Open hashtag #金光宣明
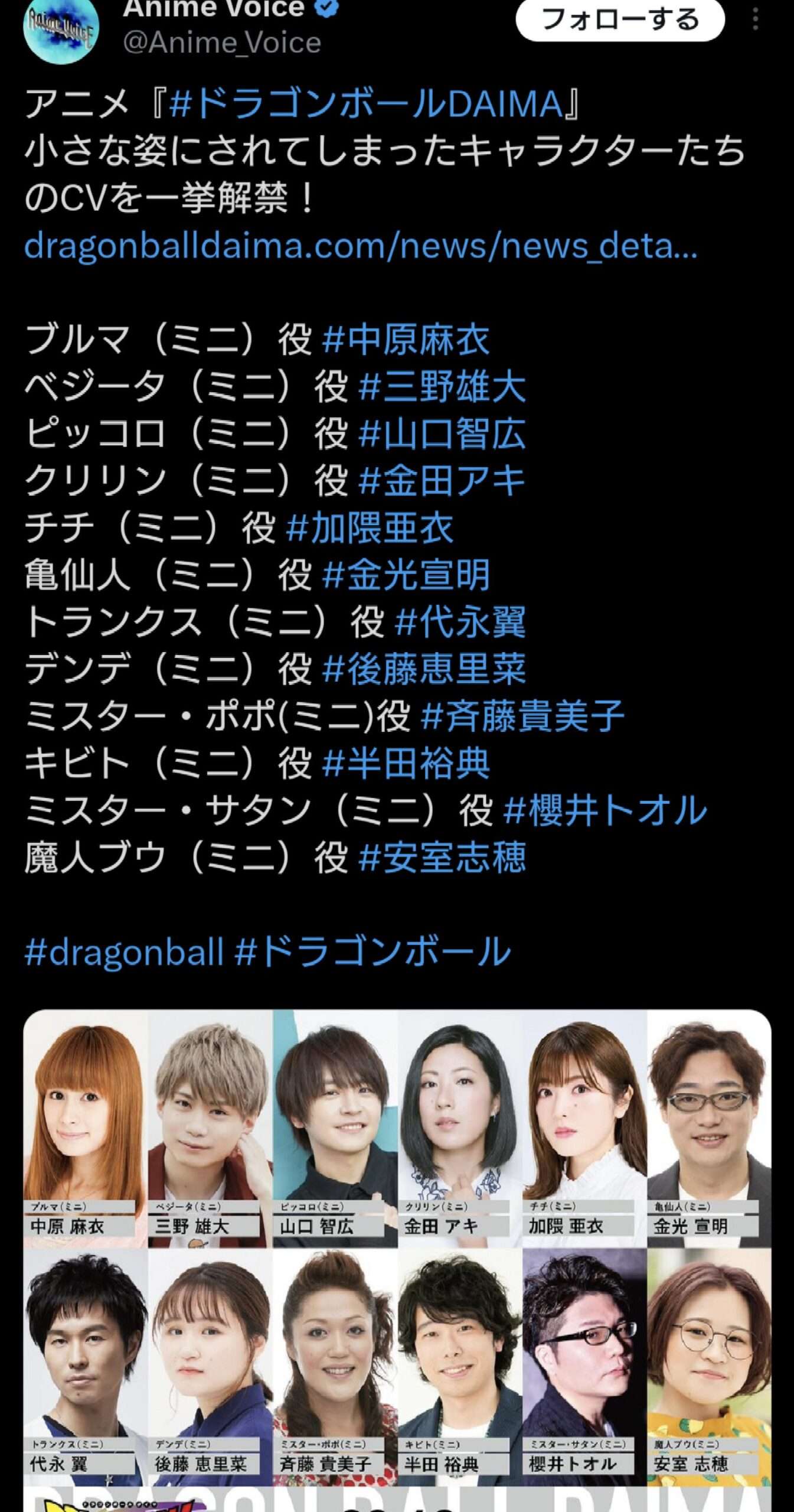Image resolution: width=794 pixels, height=1512 pixels. [406, 575]
